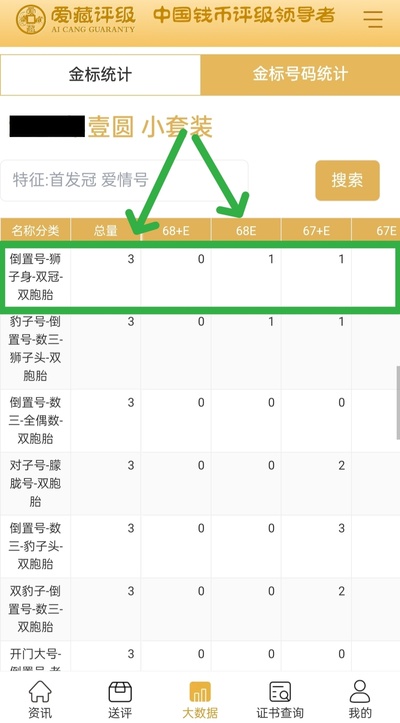
Task: Open the 送评 tab
Action: click(120, 699)
